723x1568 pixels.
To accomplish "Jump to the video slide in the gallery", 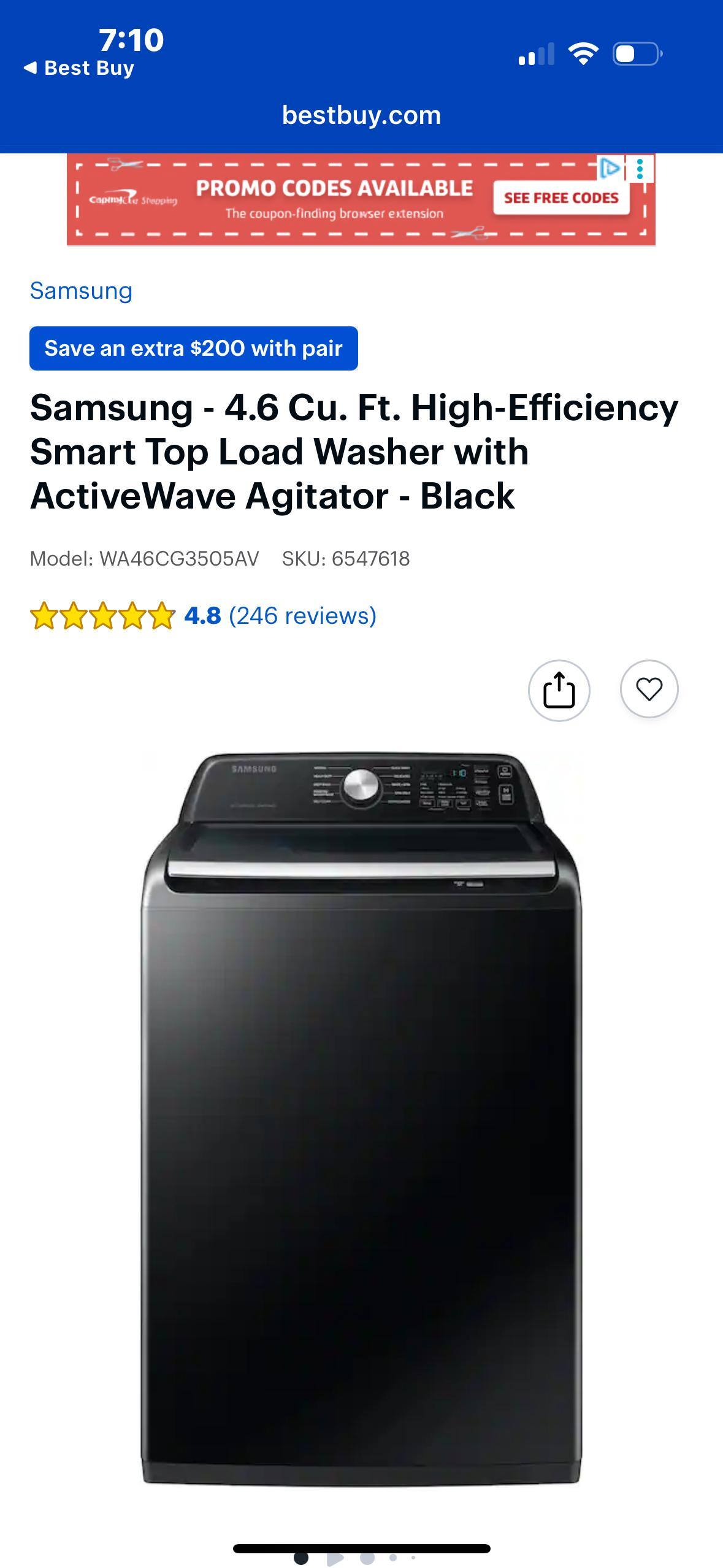I will pos(334,1558).
